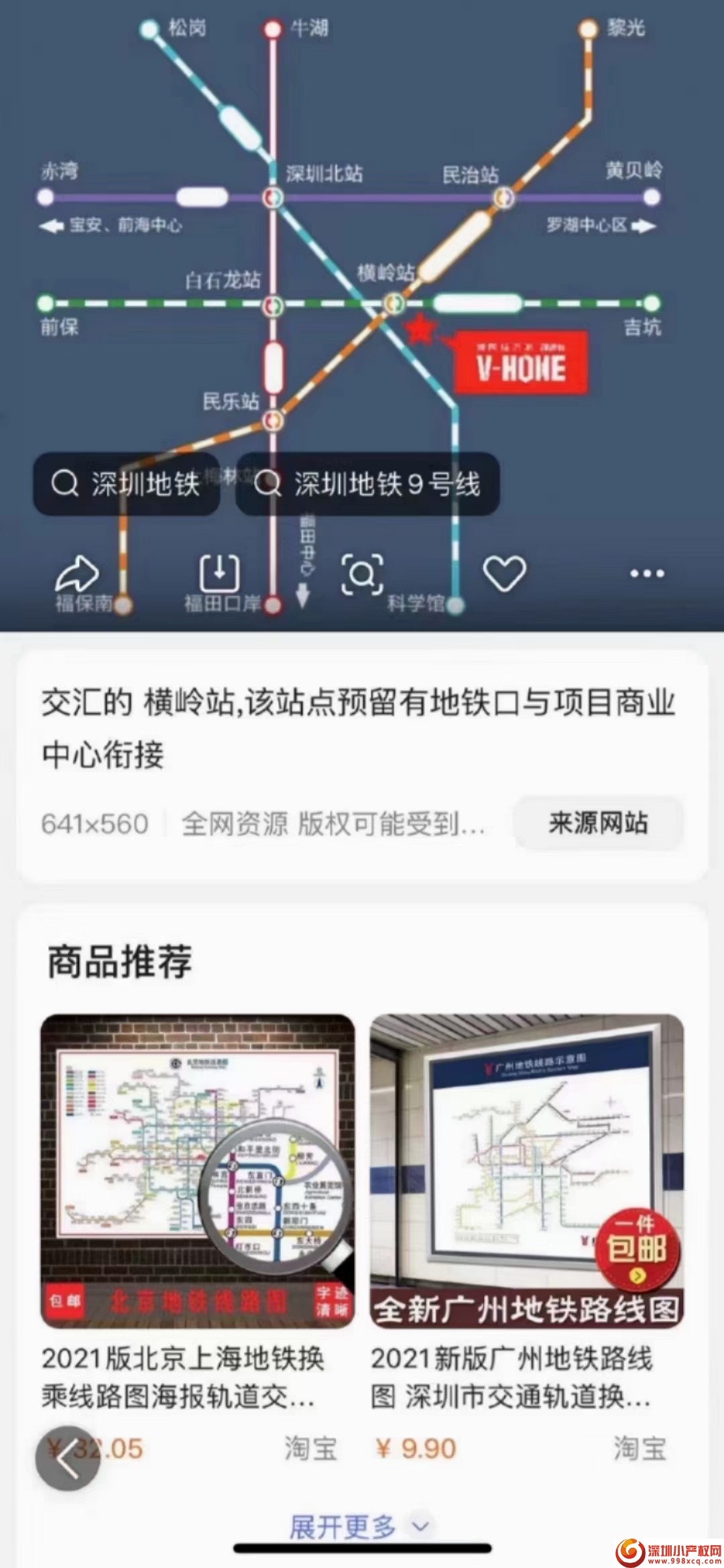
Task: Share this image
Action: [77, 574]
